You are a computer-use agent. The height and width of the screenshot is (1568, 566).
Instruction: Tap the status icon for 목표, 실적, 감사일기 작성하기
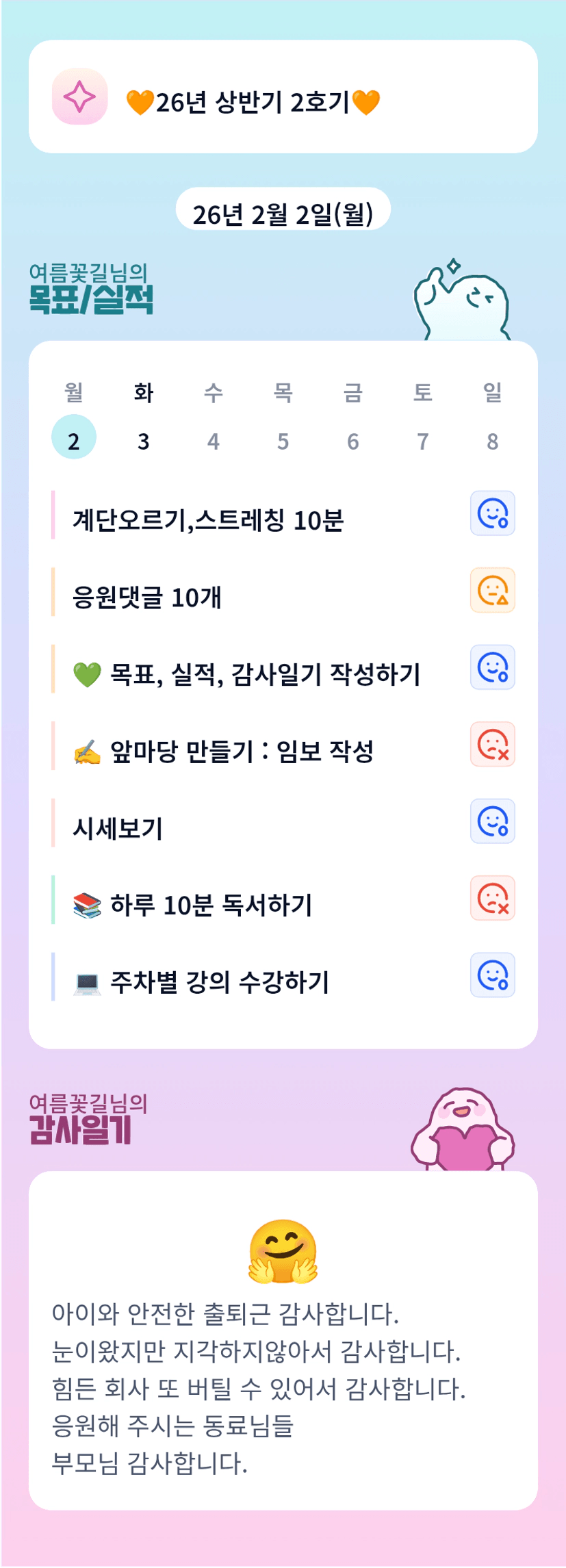point(492,667)
